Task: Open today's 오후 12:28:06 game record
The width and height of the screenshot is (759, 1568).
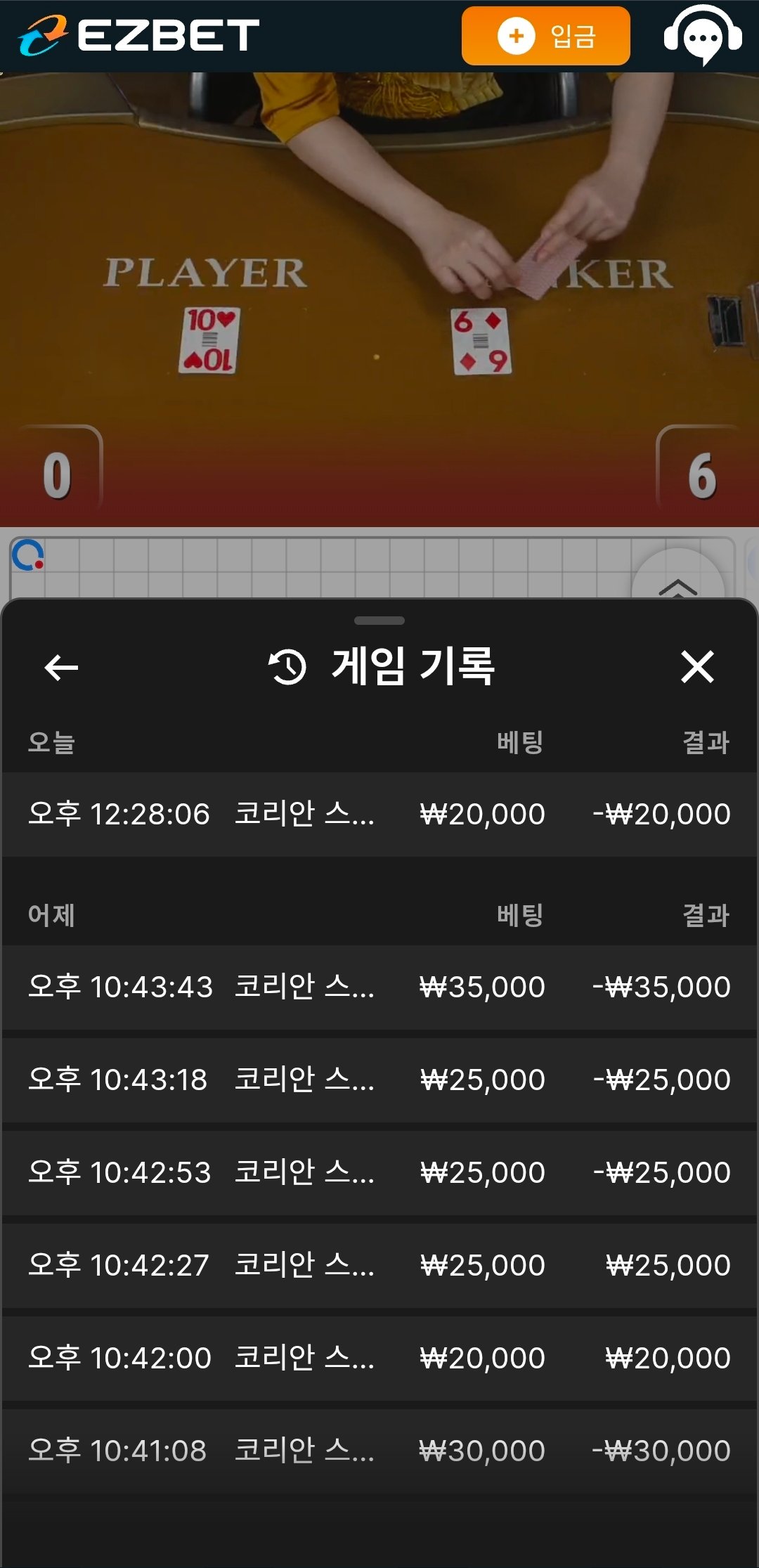Action: pos(379,814)
